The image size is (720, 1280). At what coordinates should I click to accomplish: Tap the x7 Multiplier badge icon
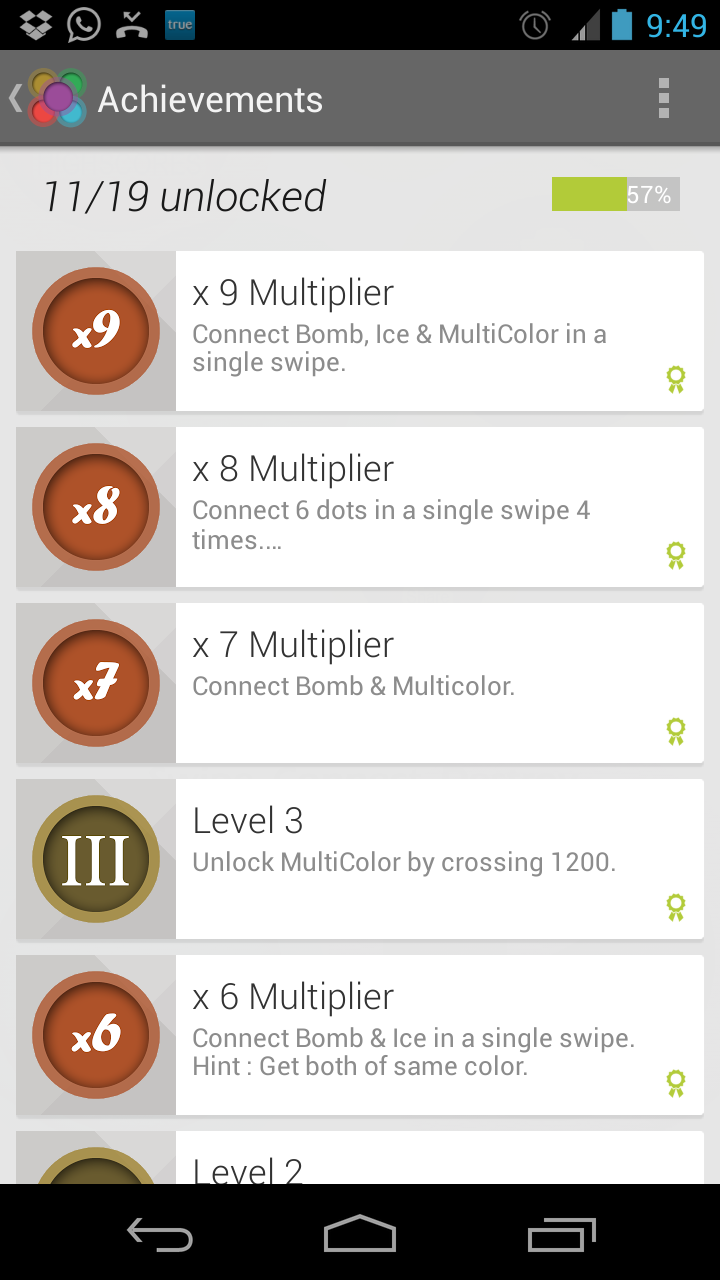tap(96, 683)
